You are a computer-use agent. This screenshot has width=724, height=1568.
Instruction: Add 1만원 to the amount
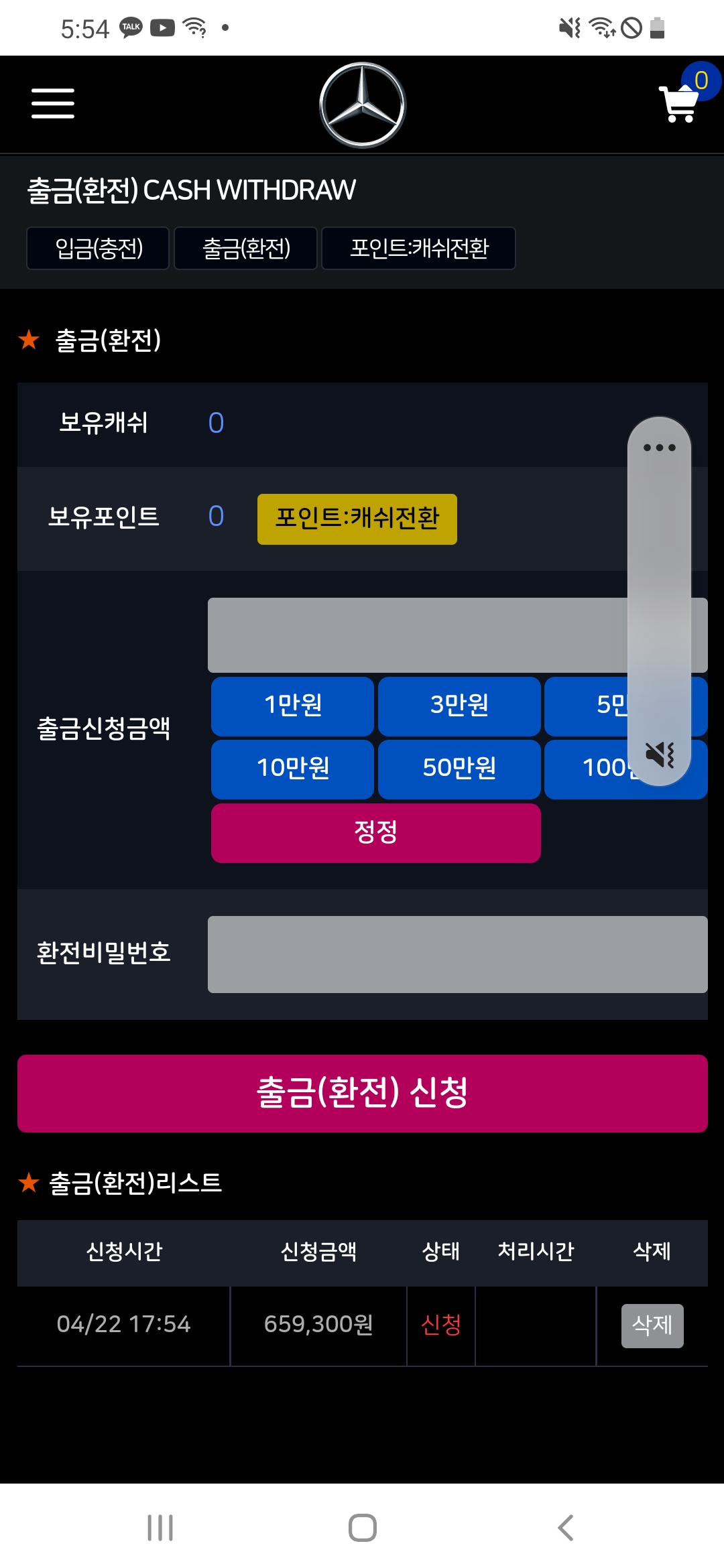[x=292, y=706]
